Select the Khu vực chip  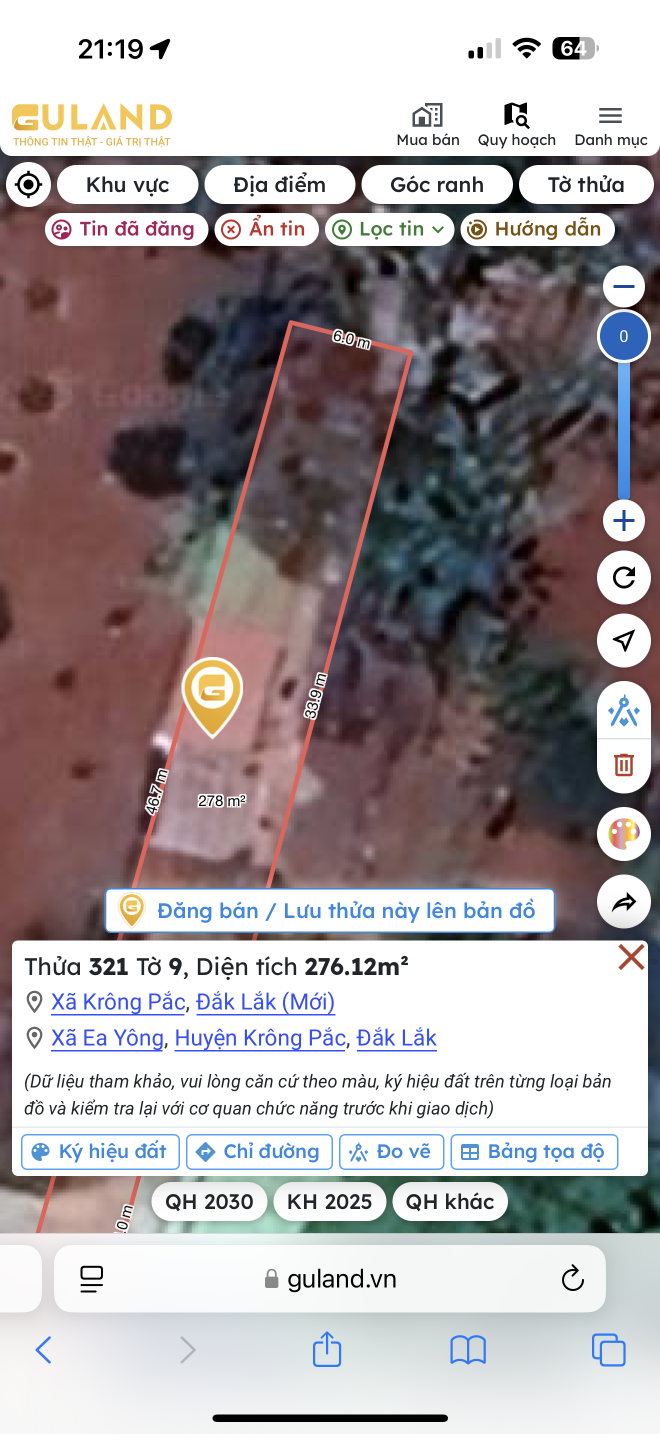tap(127, 185)
